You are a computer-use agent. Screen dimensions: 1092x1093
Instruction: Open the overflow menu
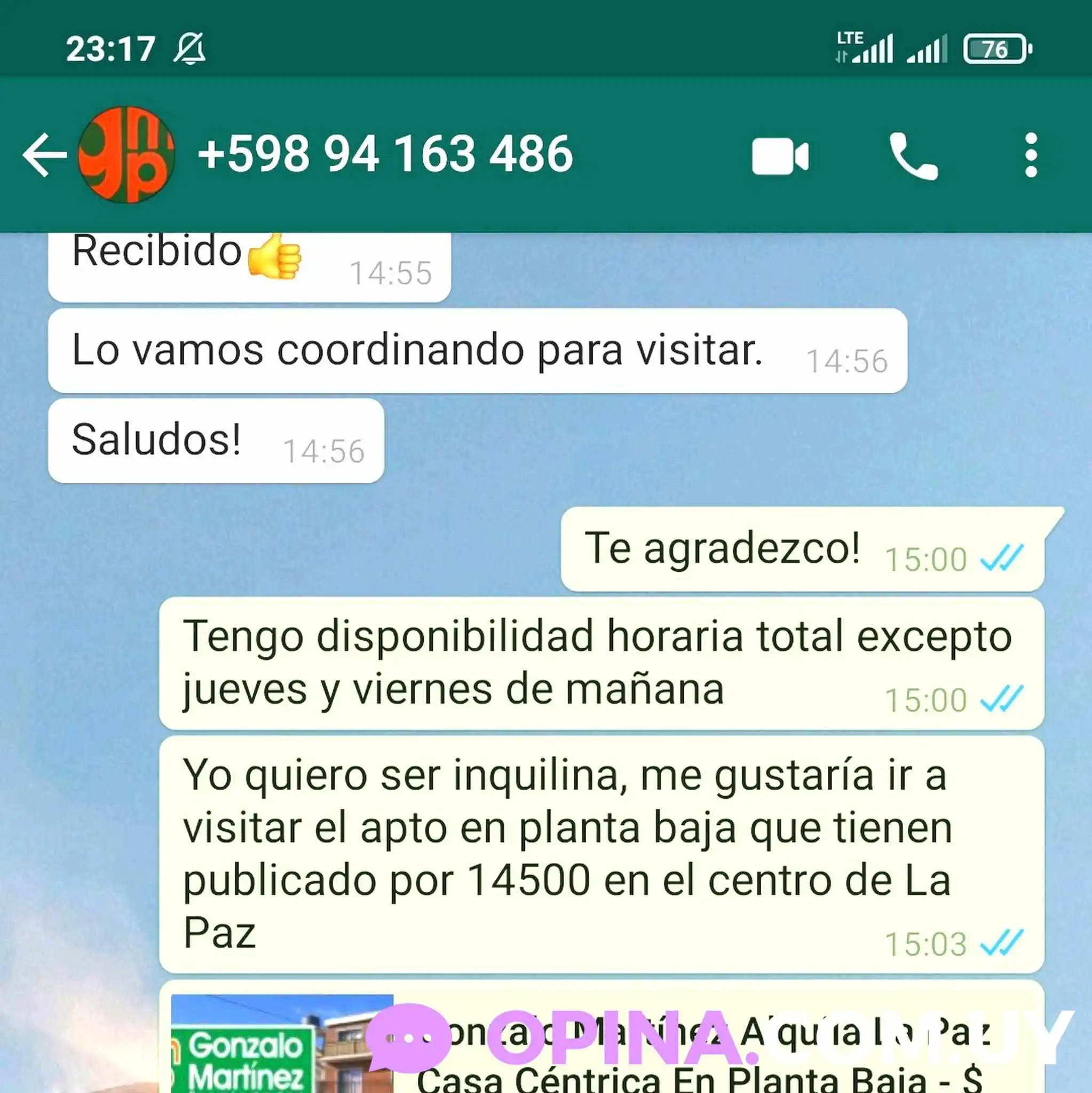coord(1031,155)
